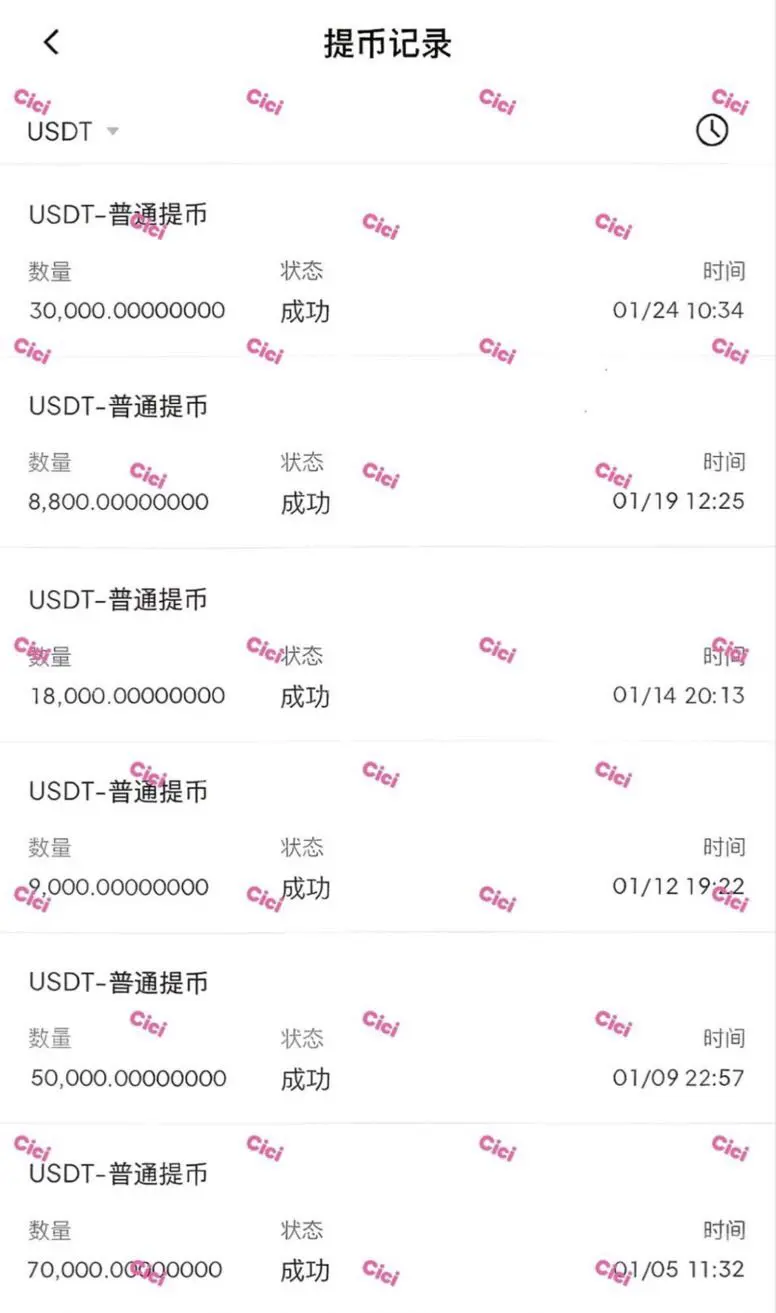The image size is (776, 1313).
Task: Open the 70,000 USDT withdrawal from 01/05
Action: tap(387, 1220)
